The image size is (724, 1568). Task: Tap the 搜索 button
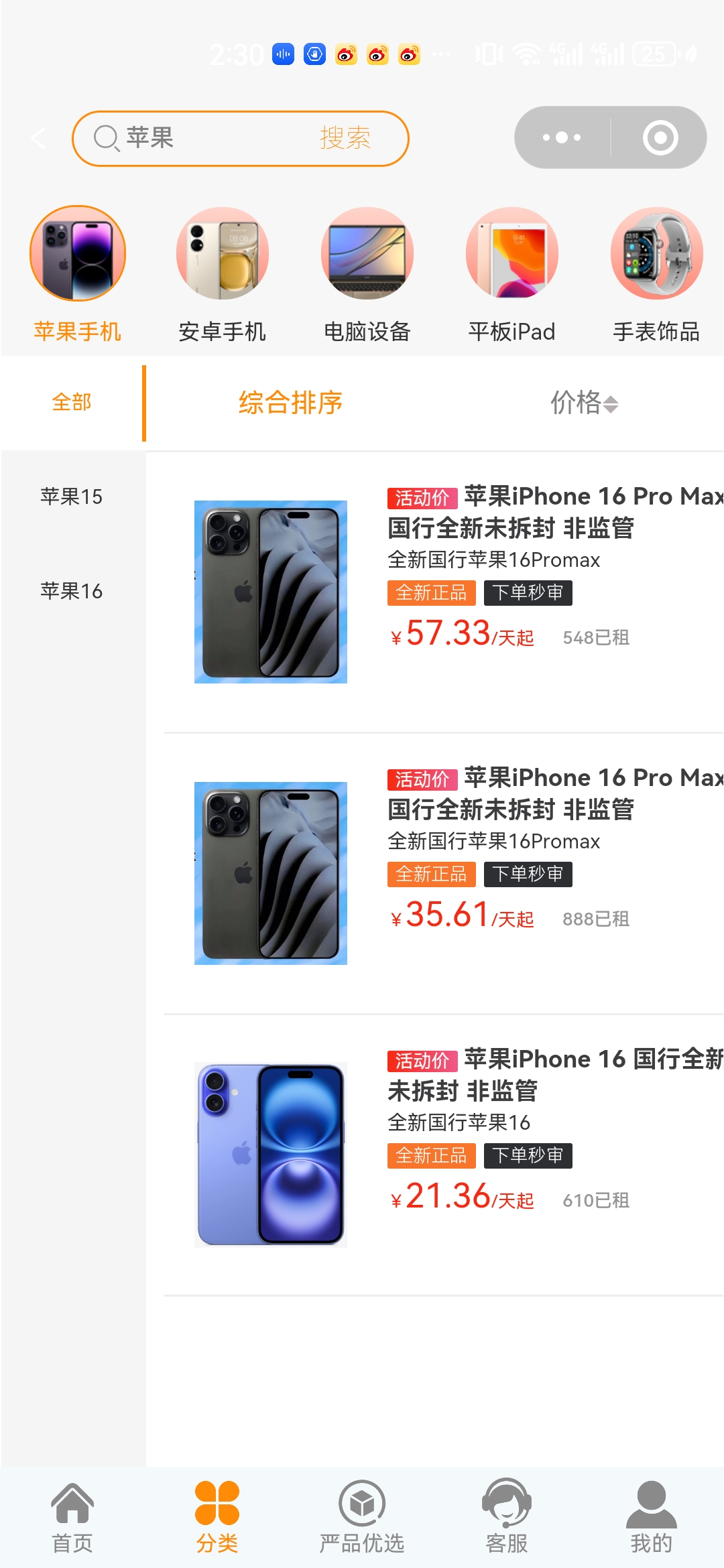(345, 138)
